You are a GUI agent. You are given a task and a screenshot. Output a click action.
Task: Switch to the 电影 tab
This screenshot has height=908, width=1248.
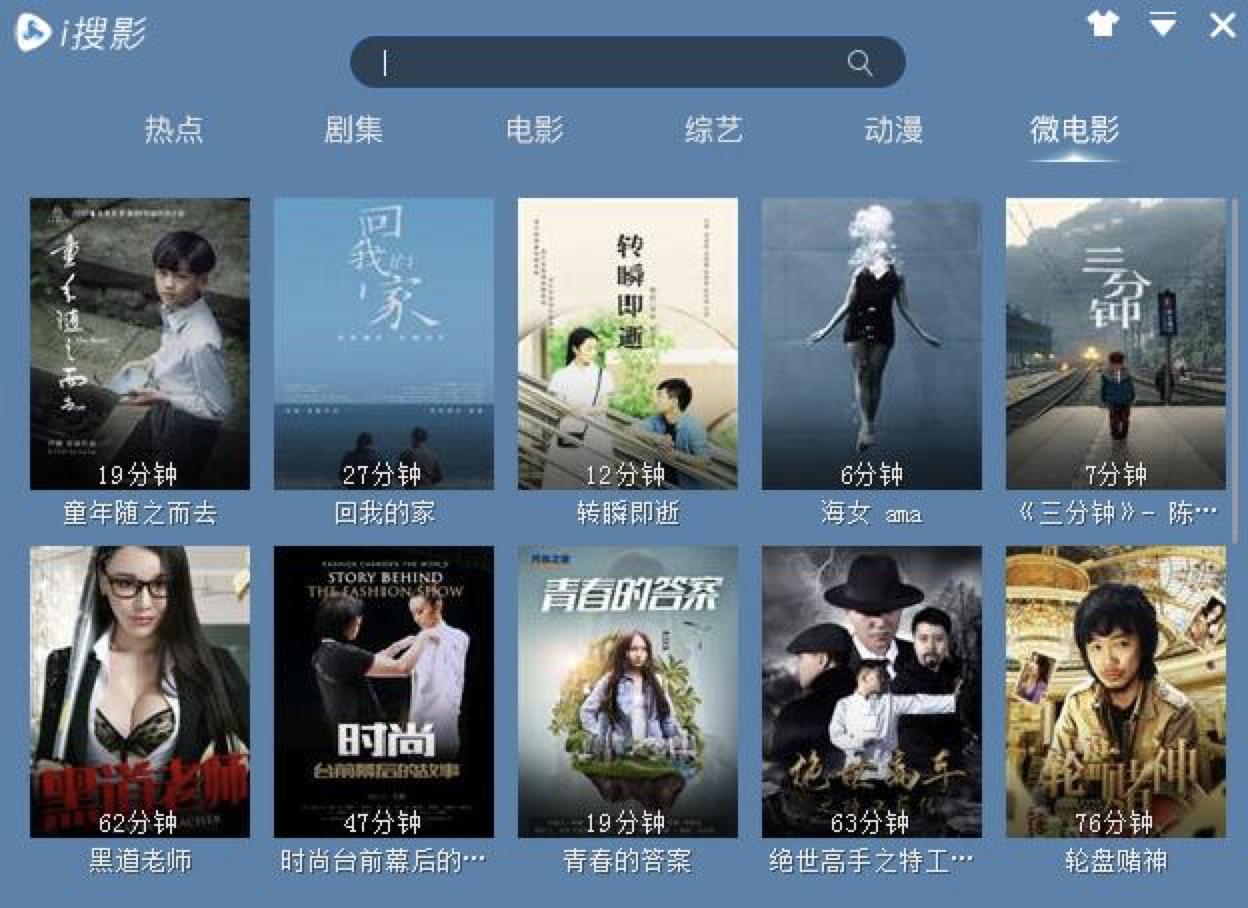(x=534, y=130)
